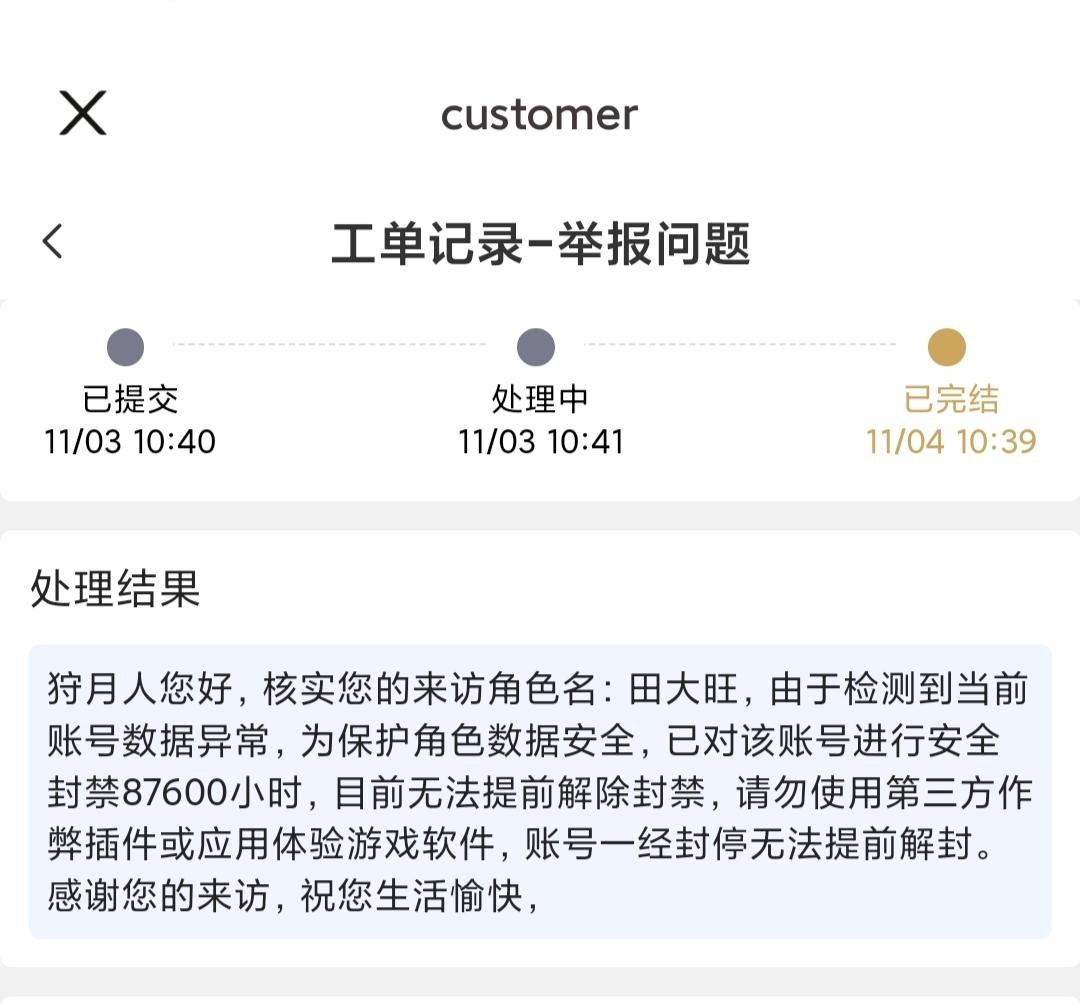Close the customer service window
The width and height of the screenshot is (1080, 1004).
point(82,112)
